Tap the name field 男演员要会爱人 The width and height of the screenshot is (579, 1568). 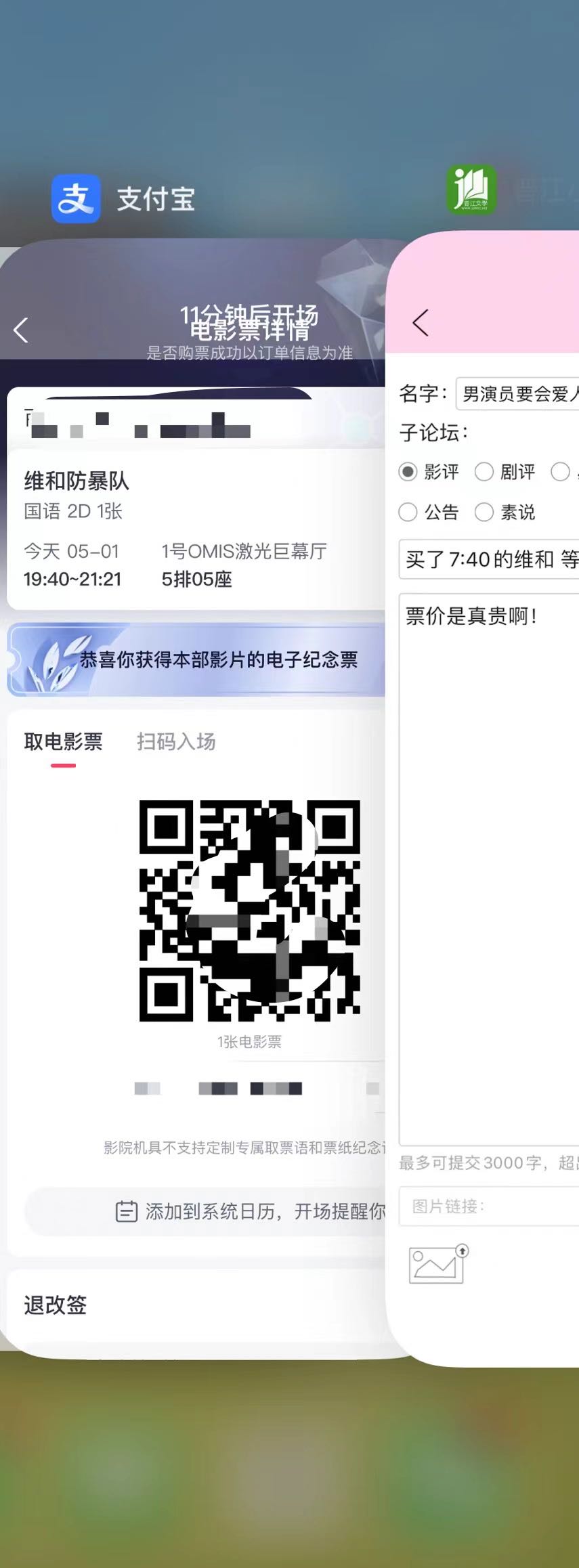click(518, 393)
